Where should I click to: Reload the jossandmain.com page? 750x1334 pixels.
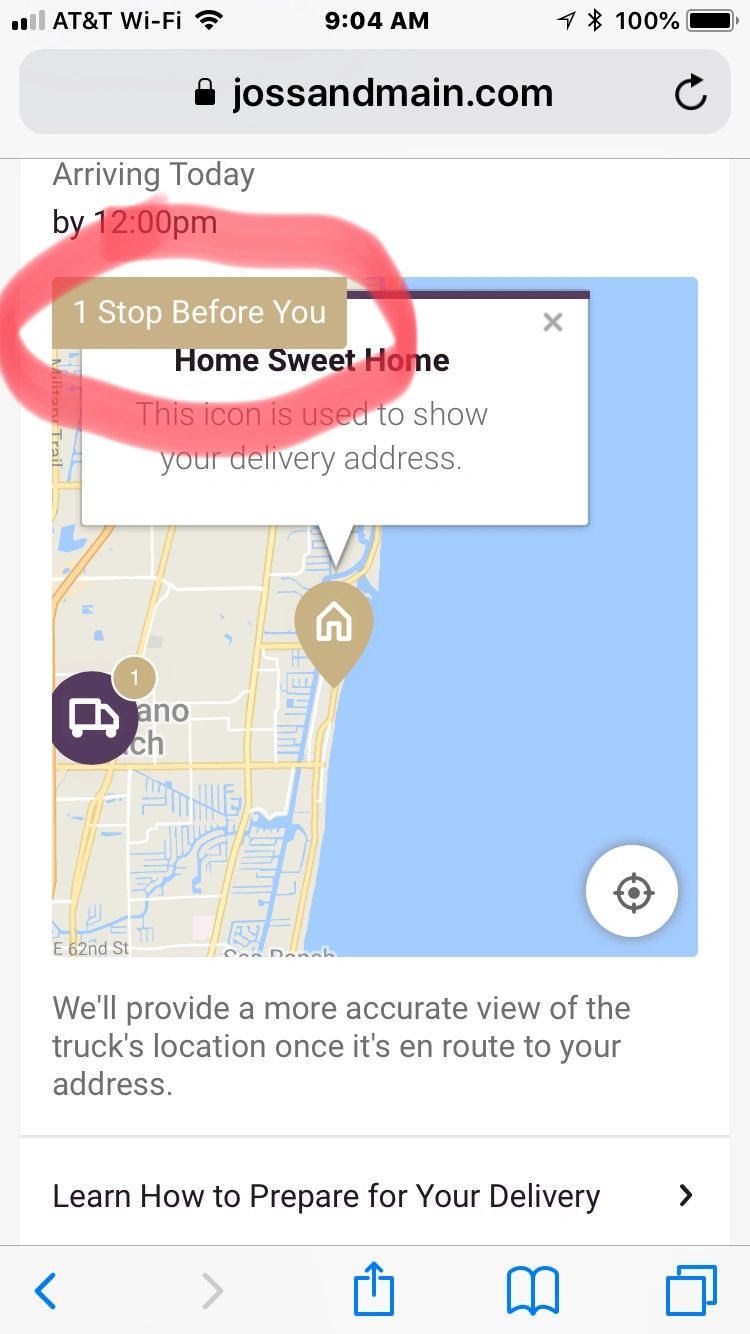(x=690, y=94)
